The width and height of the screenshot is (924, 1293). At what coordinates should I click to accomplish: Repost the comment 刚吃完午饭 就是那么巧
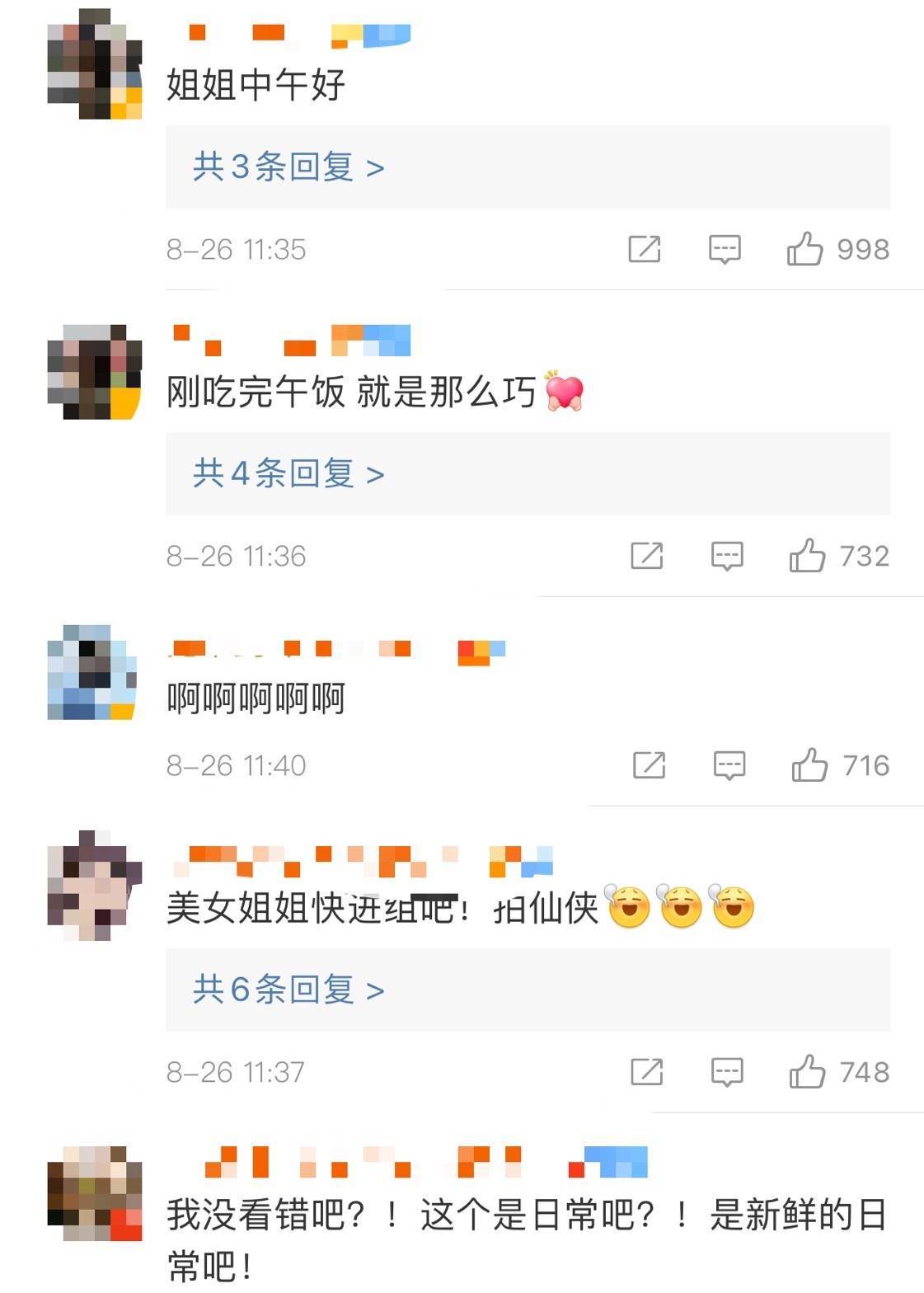[x=647, y=556]
